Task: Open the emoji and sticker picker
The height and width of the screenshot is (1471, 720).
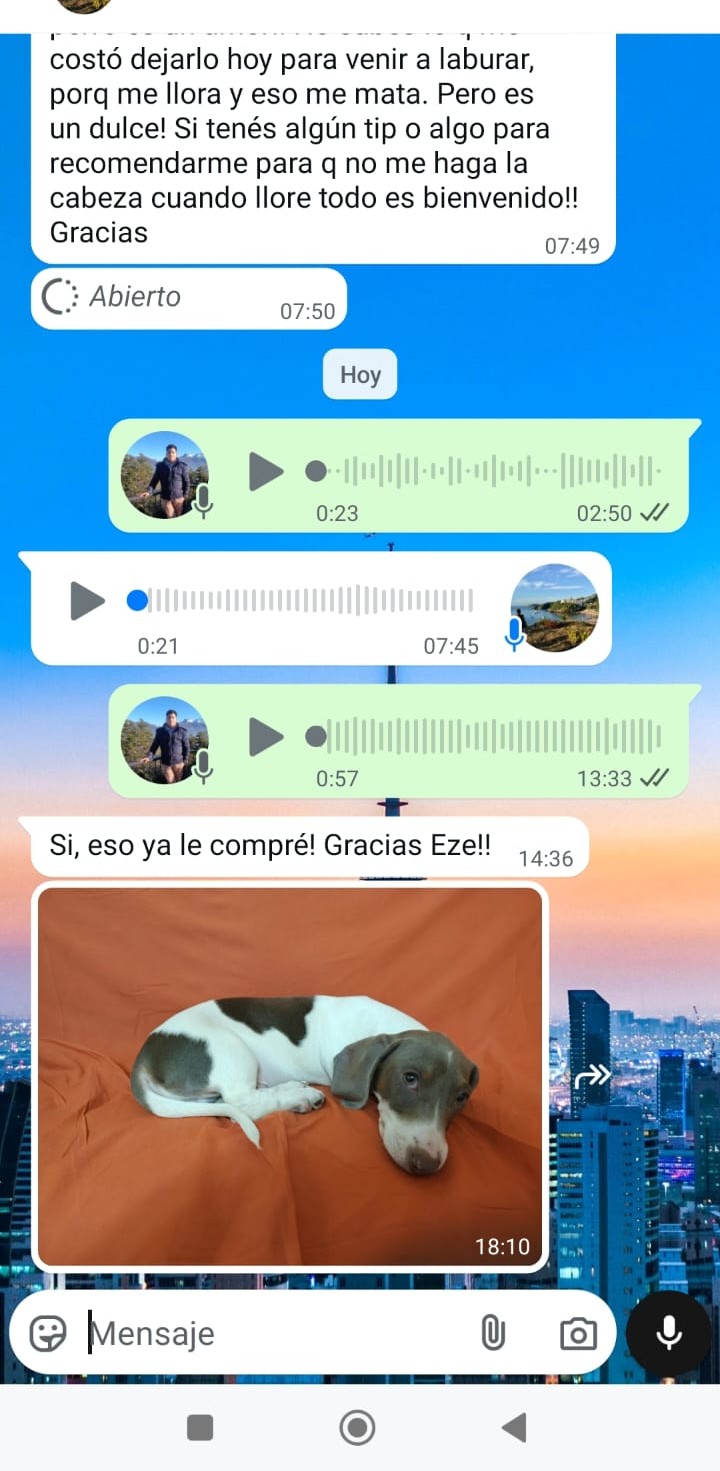Action: tap(47, 1333)
